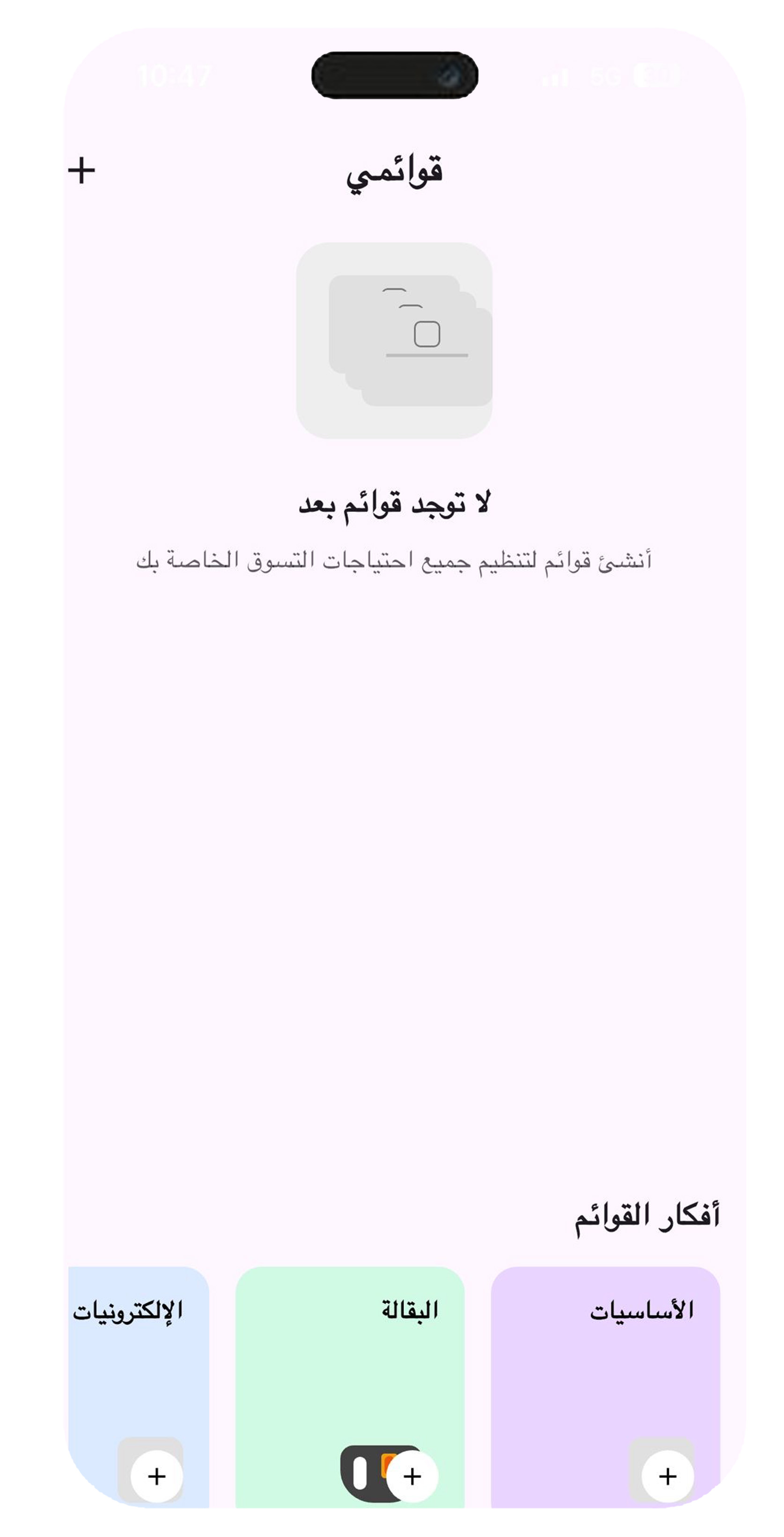Create a new list with the top plus icon

tap(82, 171)
